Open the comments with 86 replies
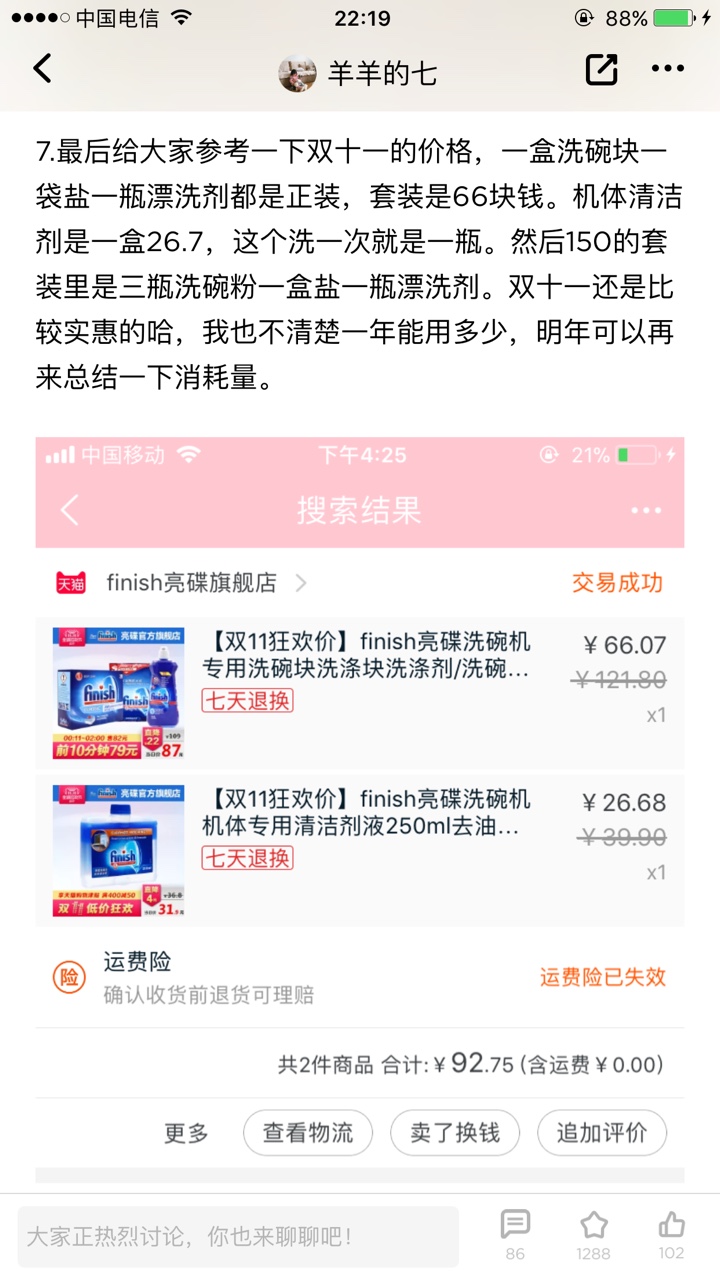The image size is (720, 1280). (515, 1233)
